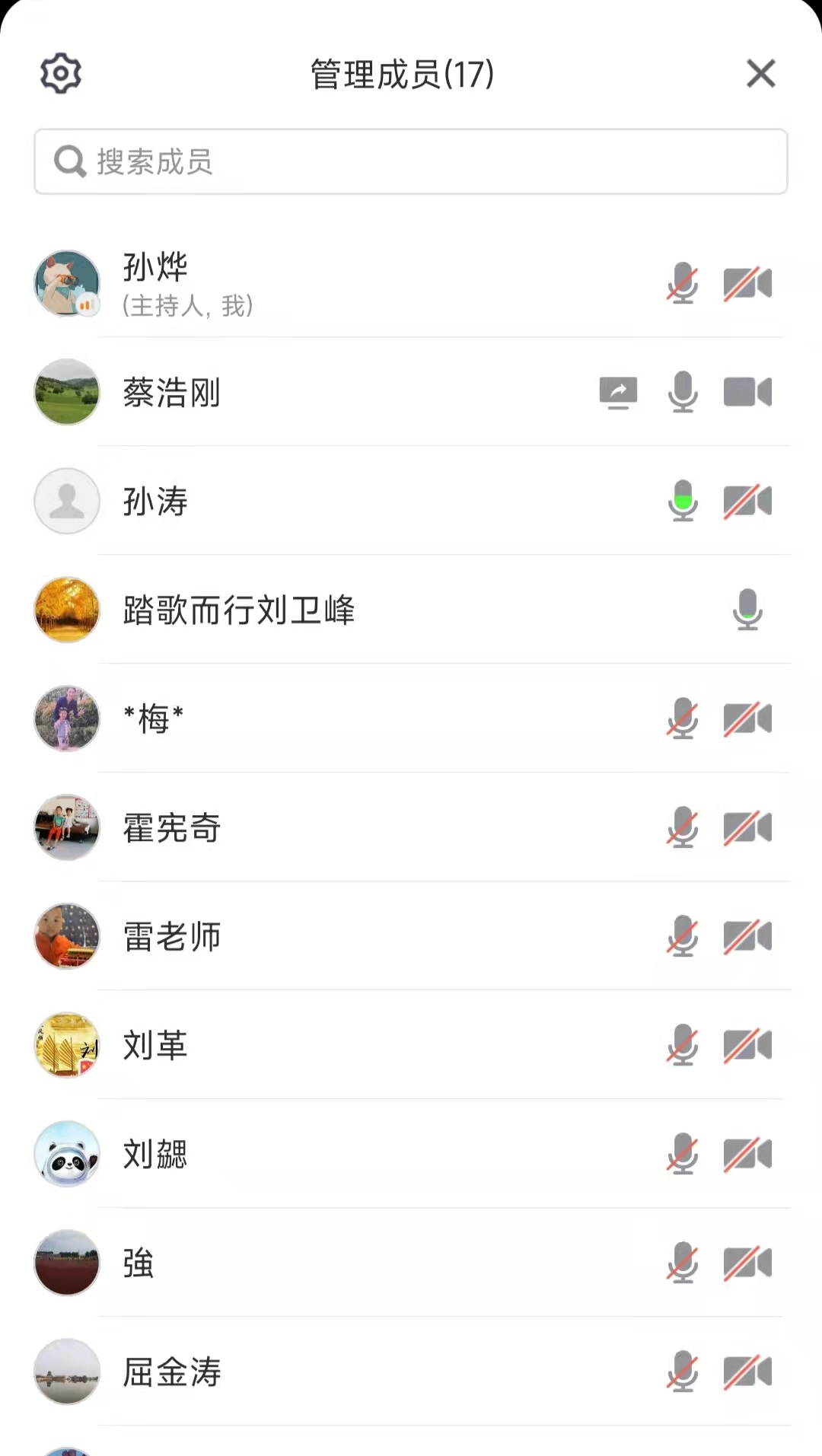The height and width of the screenshot is (1456, 822).
Task: Turn off 蔡浩刚's camera
Action: pos(747,392)
